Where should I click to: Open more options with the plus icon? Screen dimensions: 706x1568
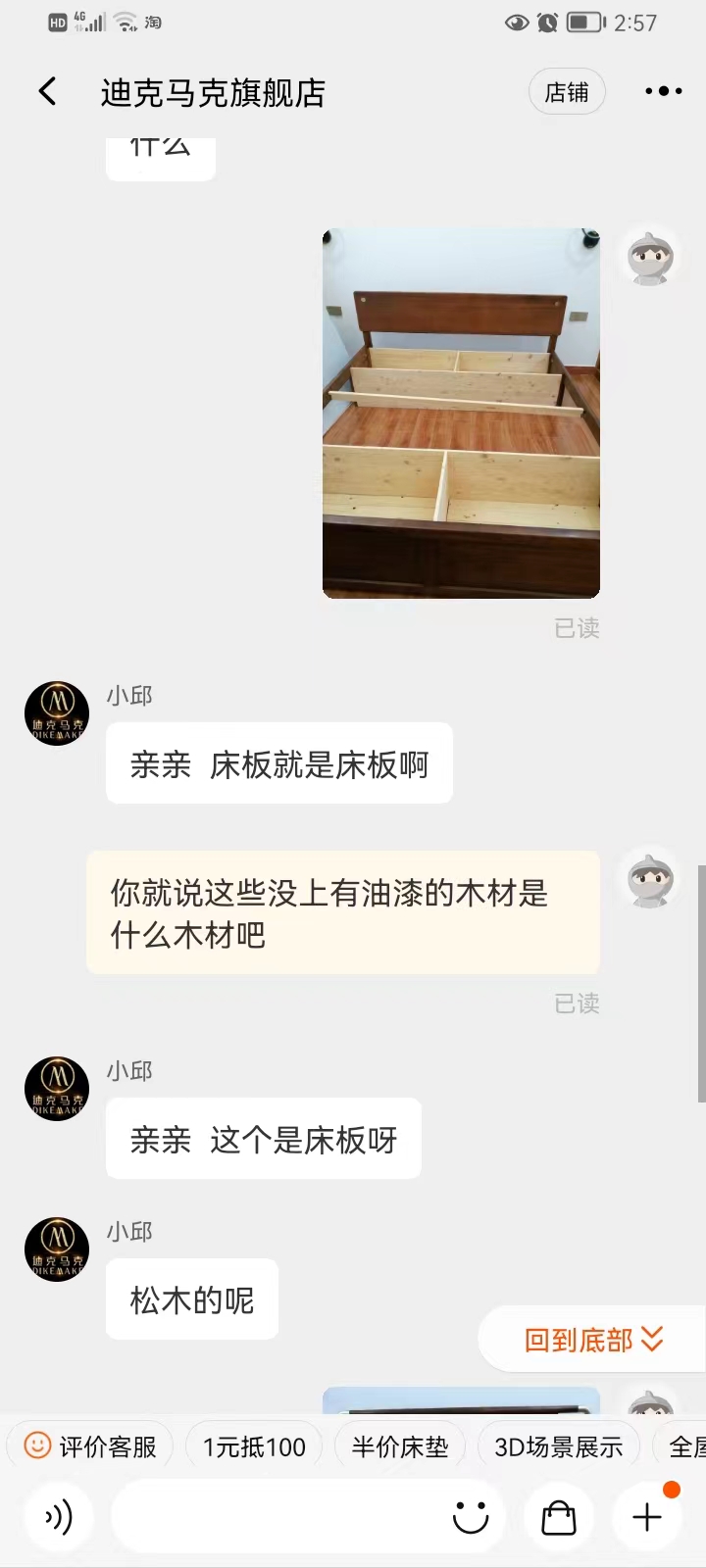click(x=646, y=1516)
